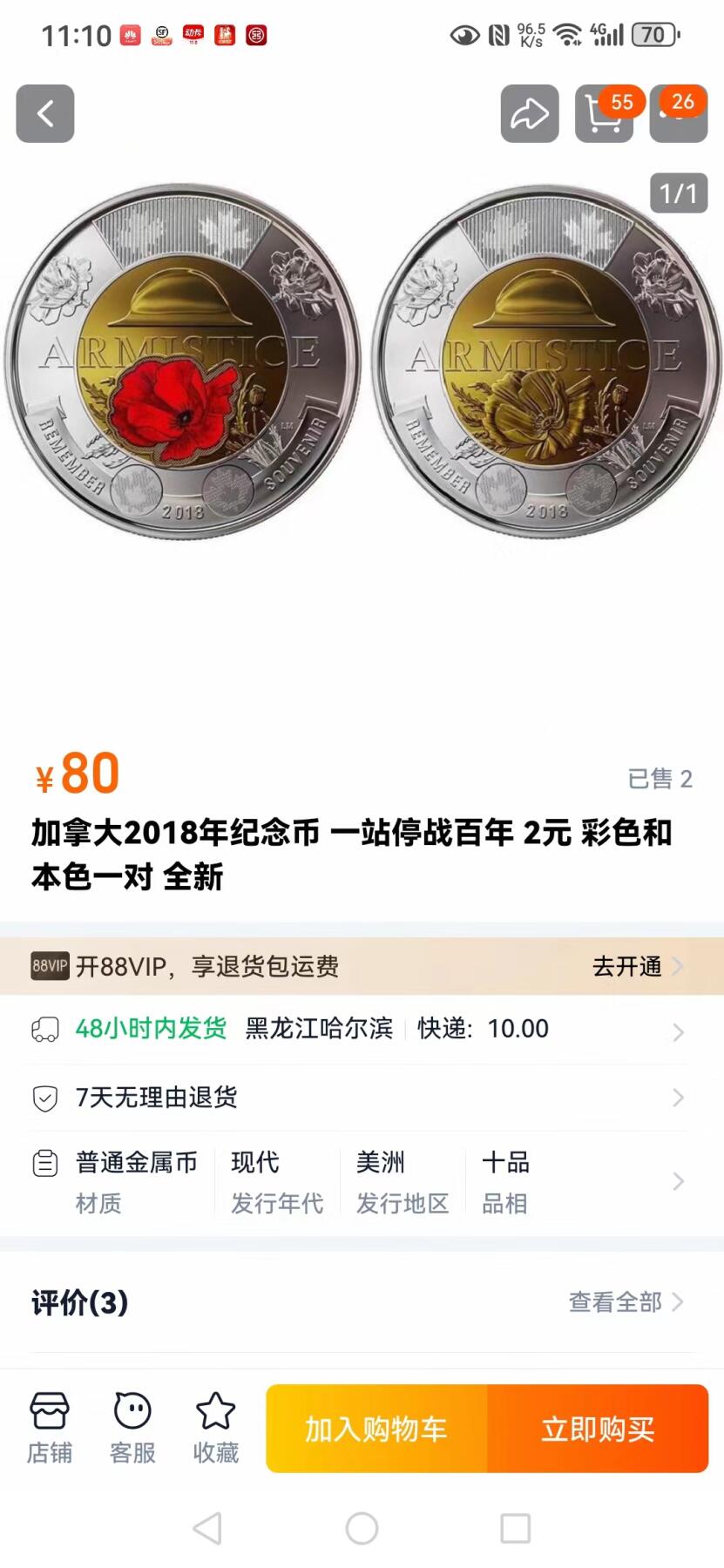
Task: Open the coin product image
Action: [x=362, y=362]
